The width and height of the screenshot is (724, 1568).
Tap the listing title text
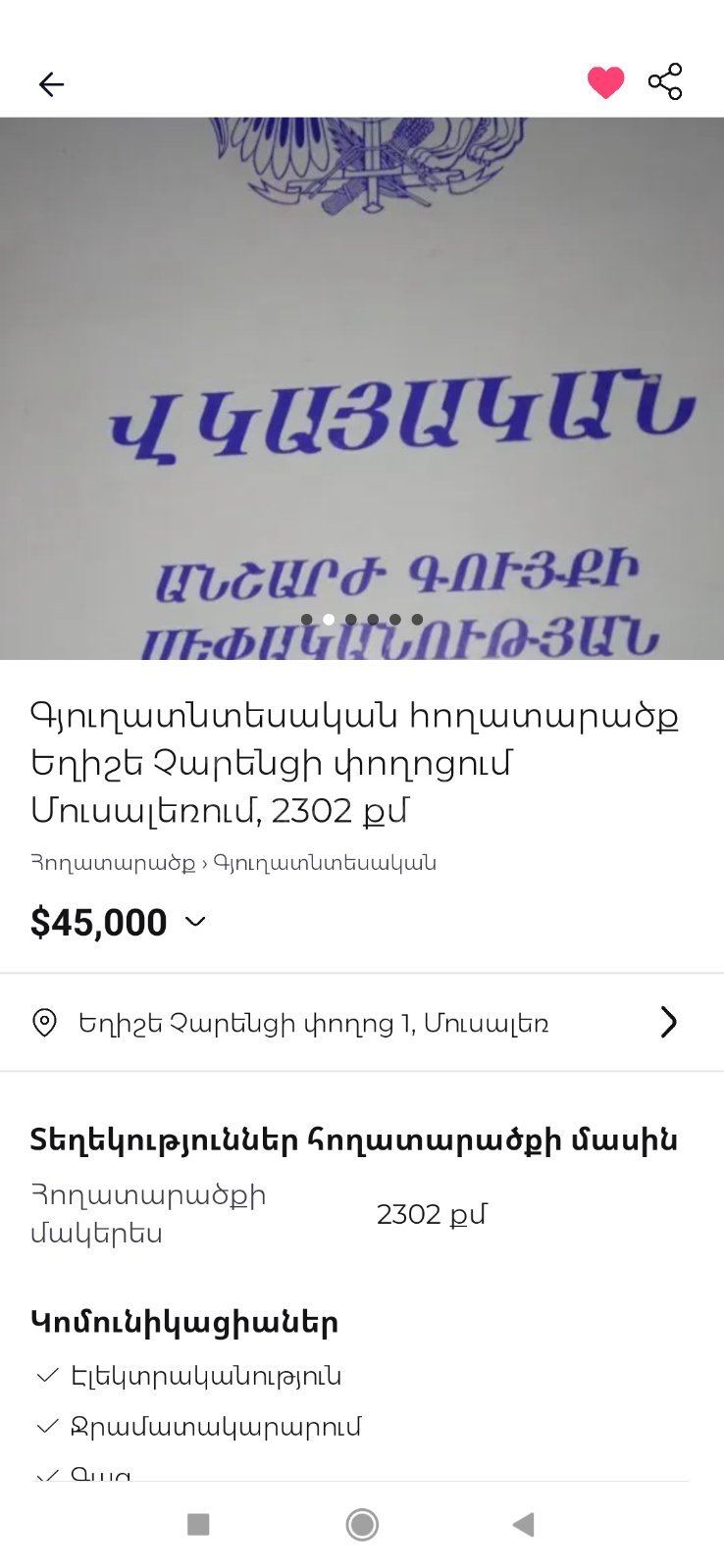[353, 763]
